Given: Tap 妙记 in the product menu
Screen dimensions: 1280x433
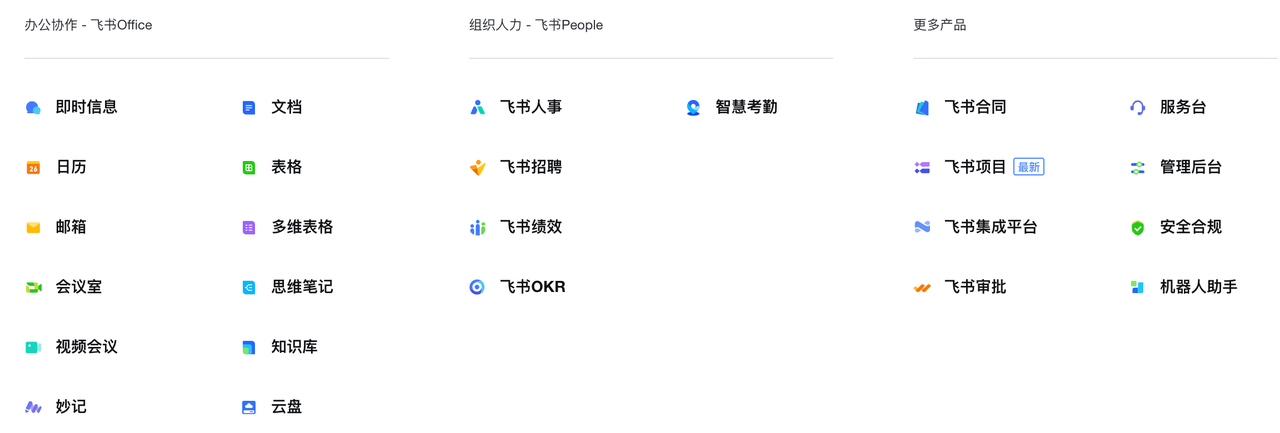Looking at the screenshot, I should (70, 407).
